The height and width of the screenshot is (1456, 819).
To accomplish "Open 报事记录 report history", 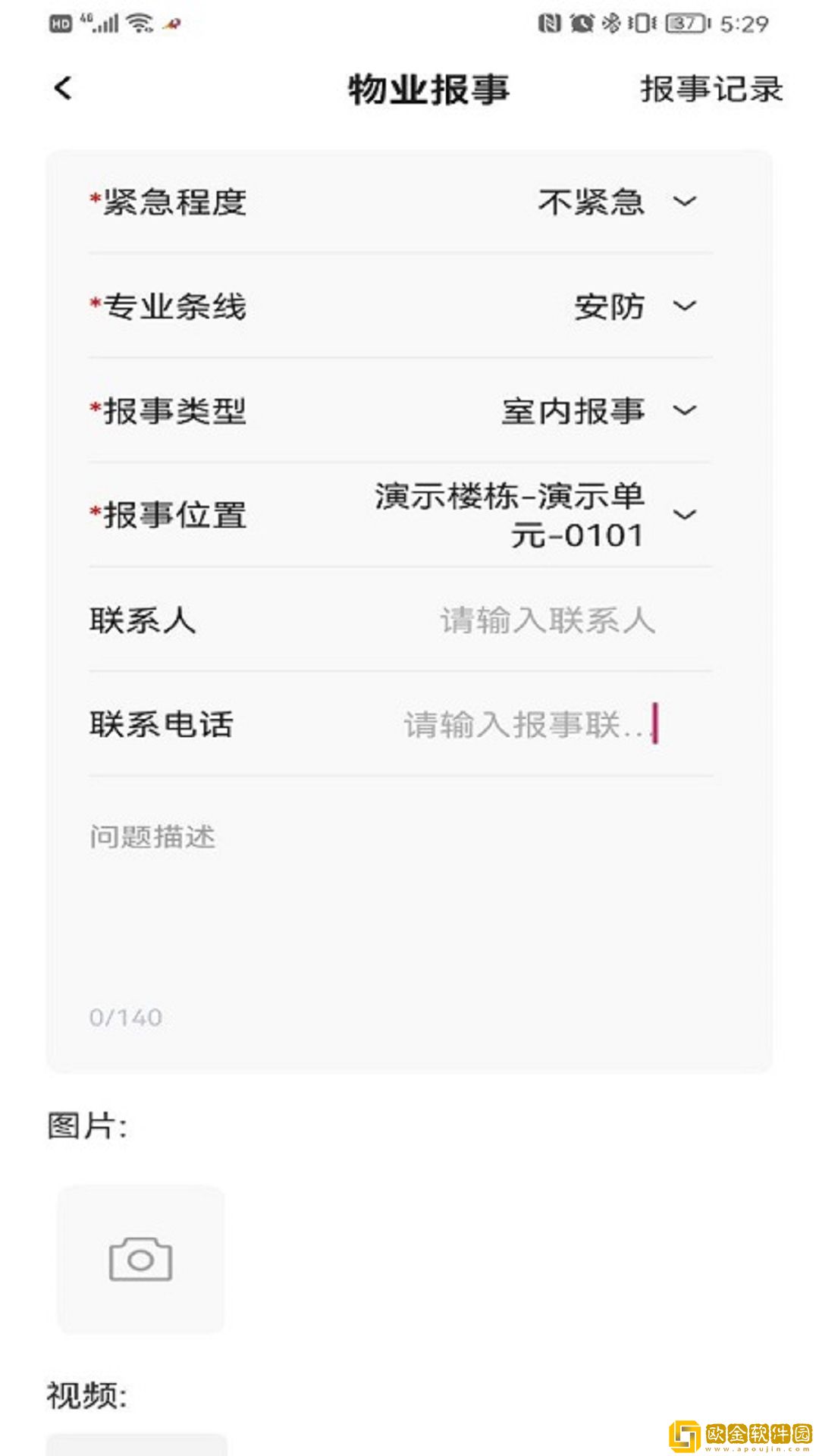I will point(711,89).
